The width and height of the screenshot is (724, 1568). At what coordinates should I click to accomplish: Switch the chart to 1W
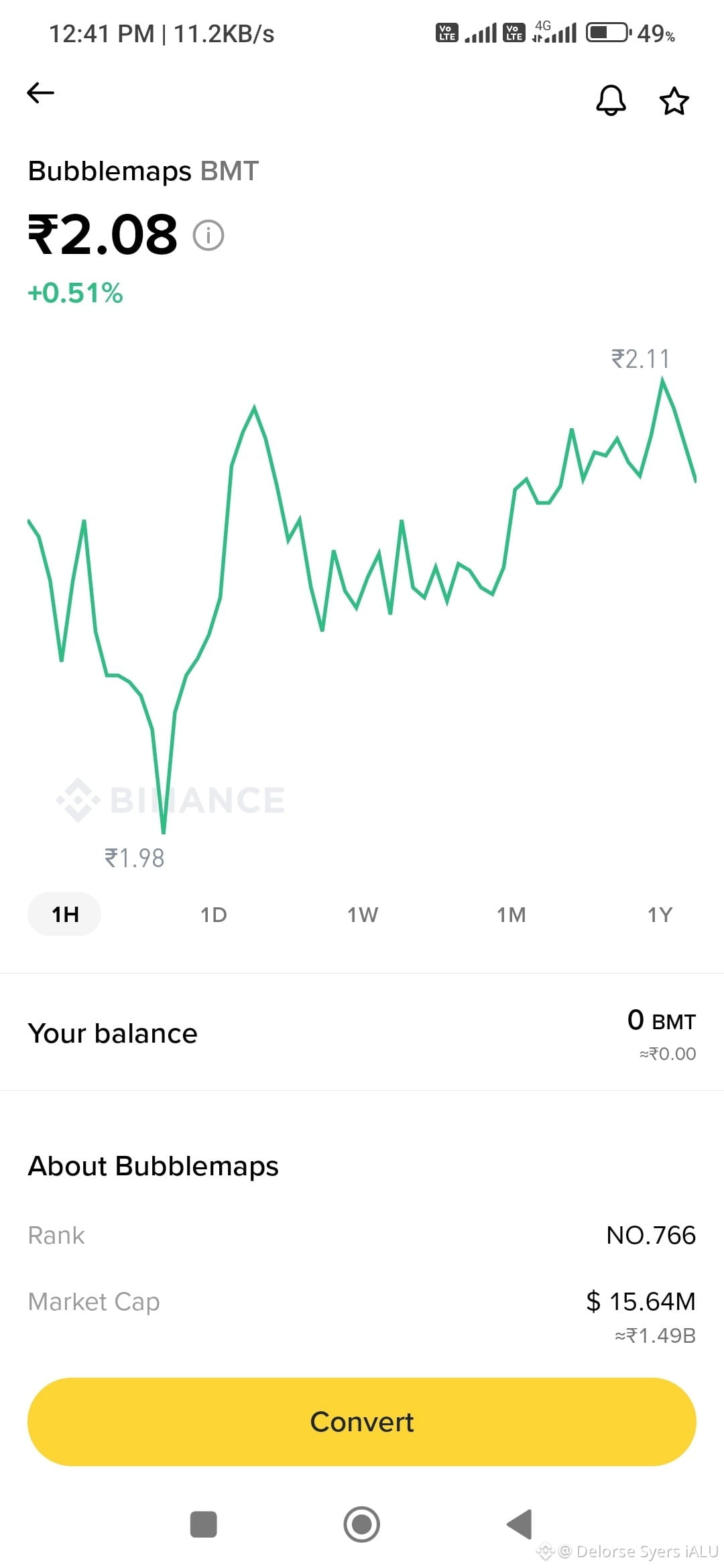click(363, 915)
